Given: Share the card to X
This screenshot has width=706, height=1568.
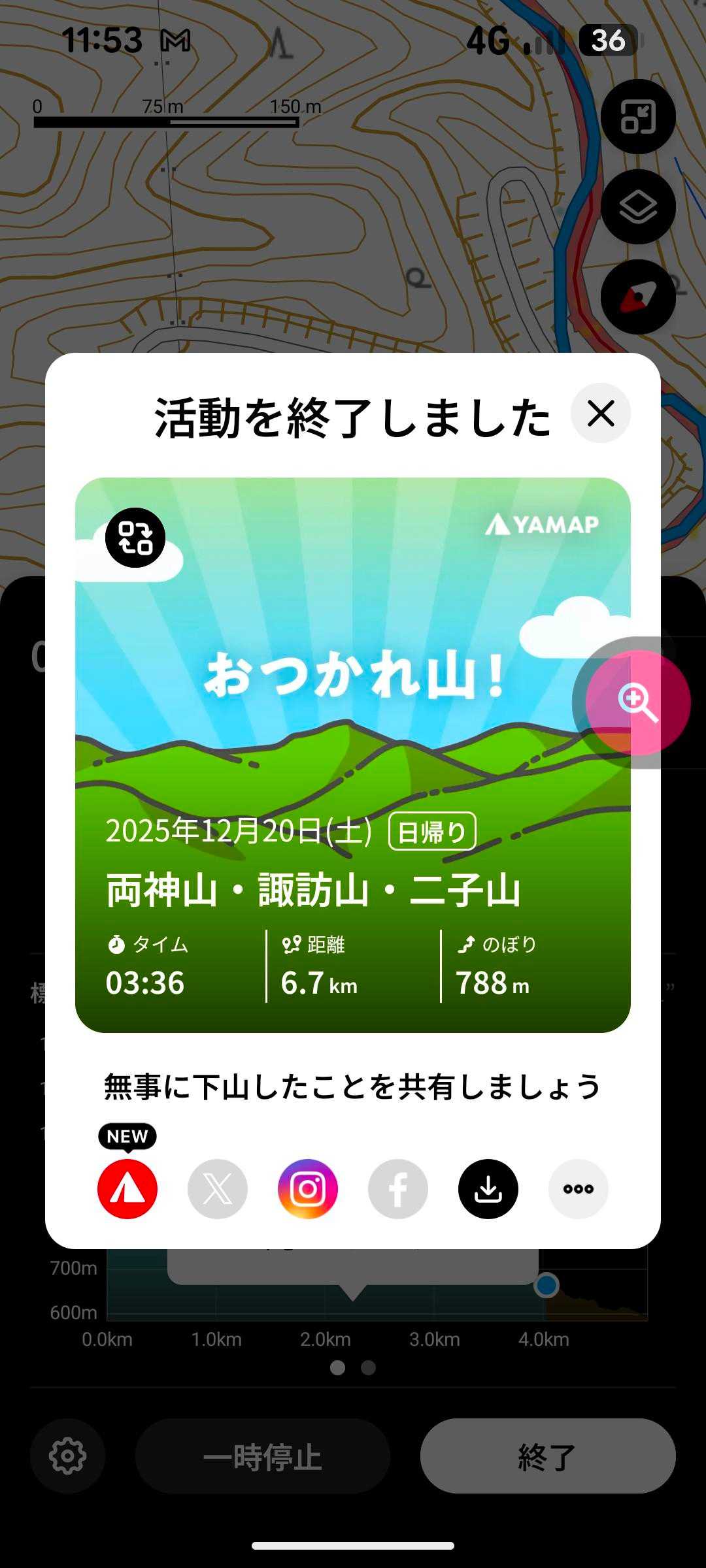Looking at the screenshot, I should point(218,1188).
